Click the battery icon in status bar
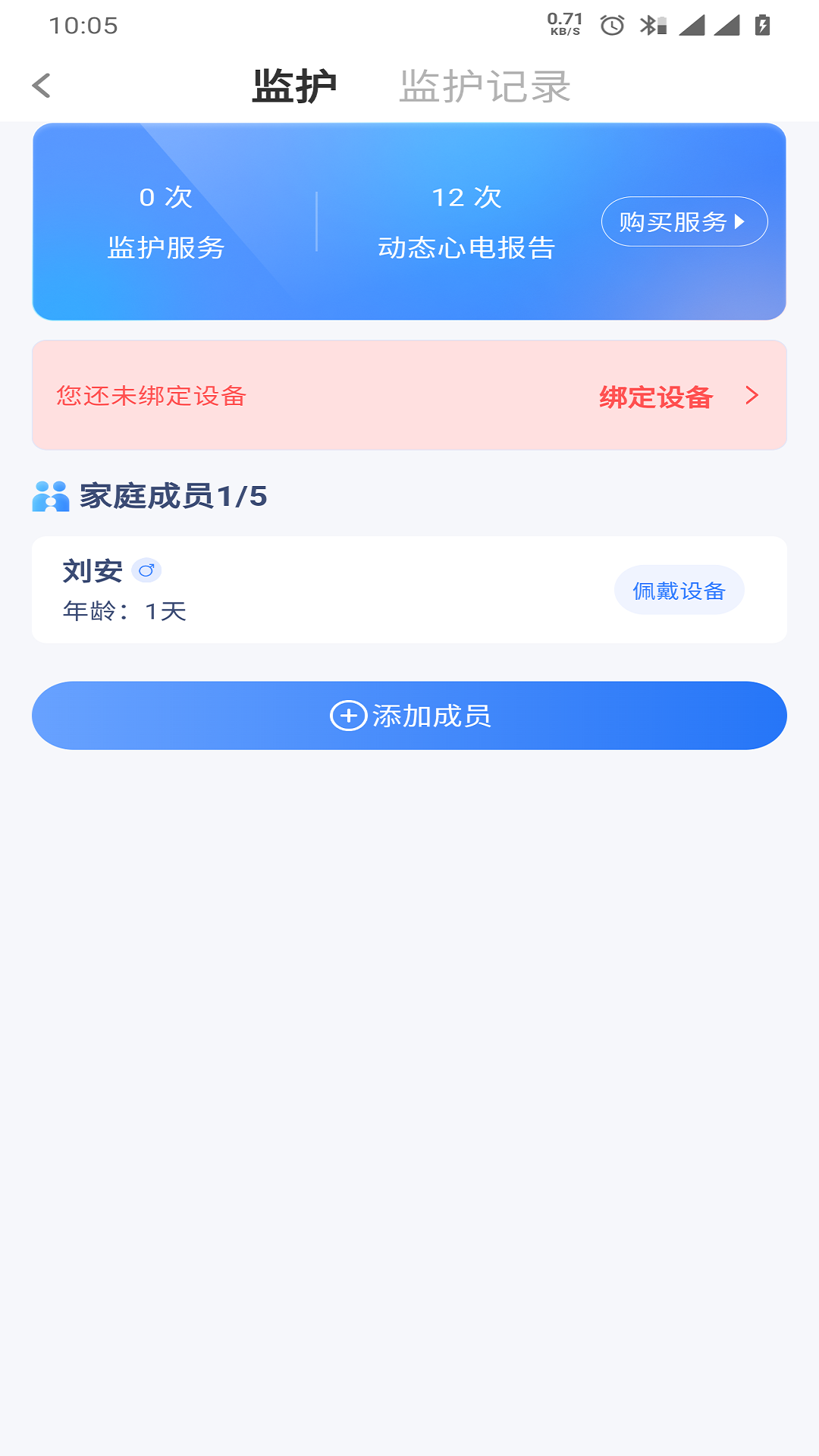This screenshot has width=819, height=1456. pyautogui.click(x=761, y=25)
